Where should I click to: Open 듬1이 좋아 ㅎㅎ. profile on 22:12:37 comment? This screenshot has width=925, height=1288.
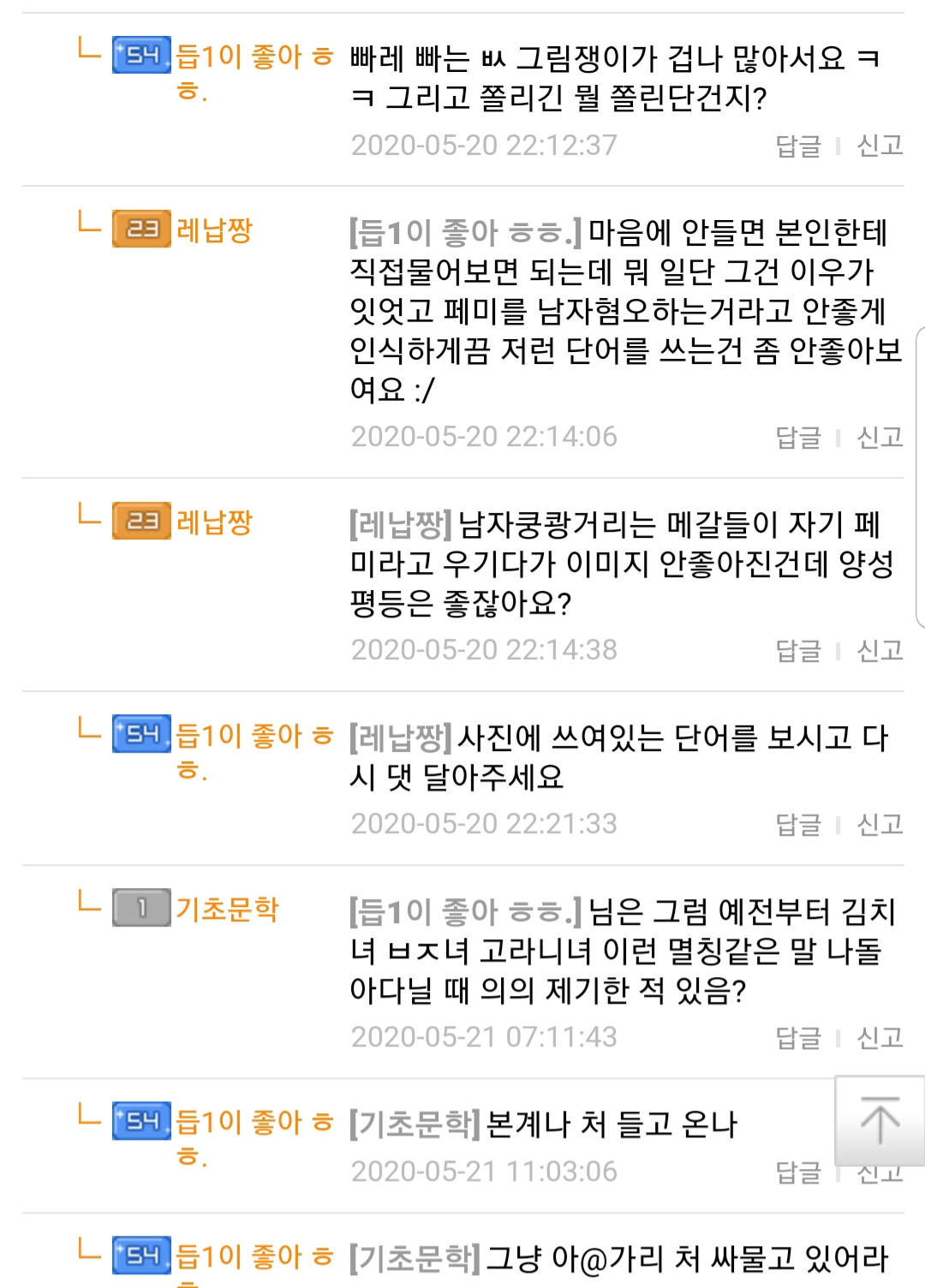point(254,58)
